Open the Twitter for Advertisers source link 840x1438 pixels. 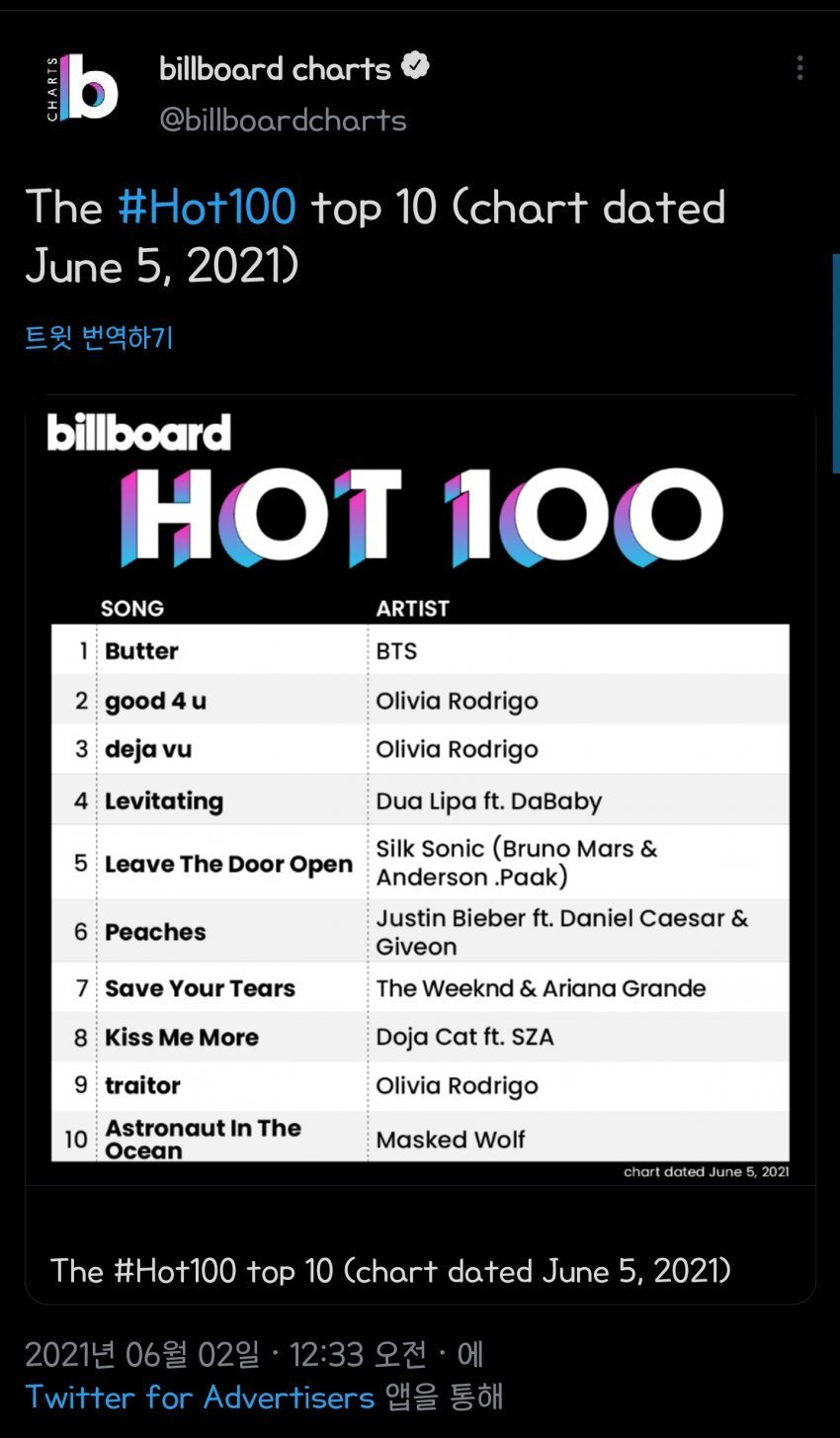coord(200,1397)
